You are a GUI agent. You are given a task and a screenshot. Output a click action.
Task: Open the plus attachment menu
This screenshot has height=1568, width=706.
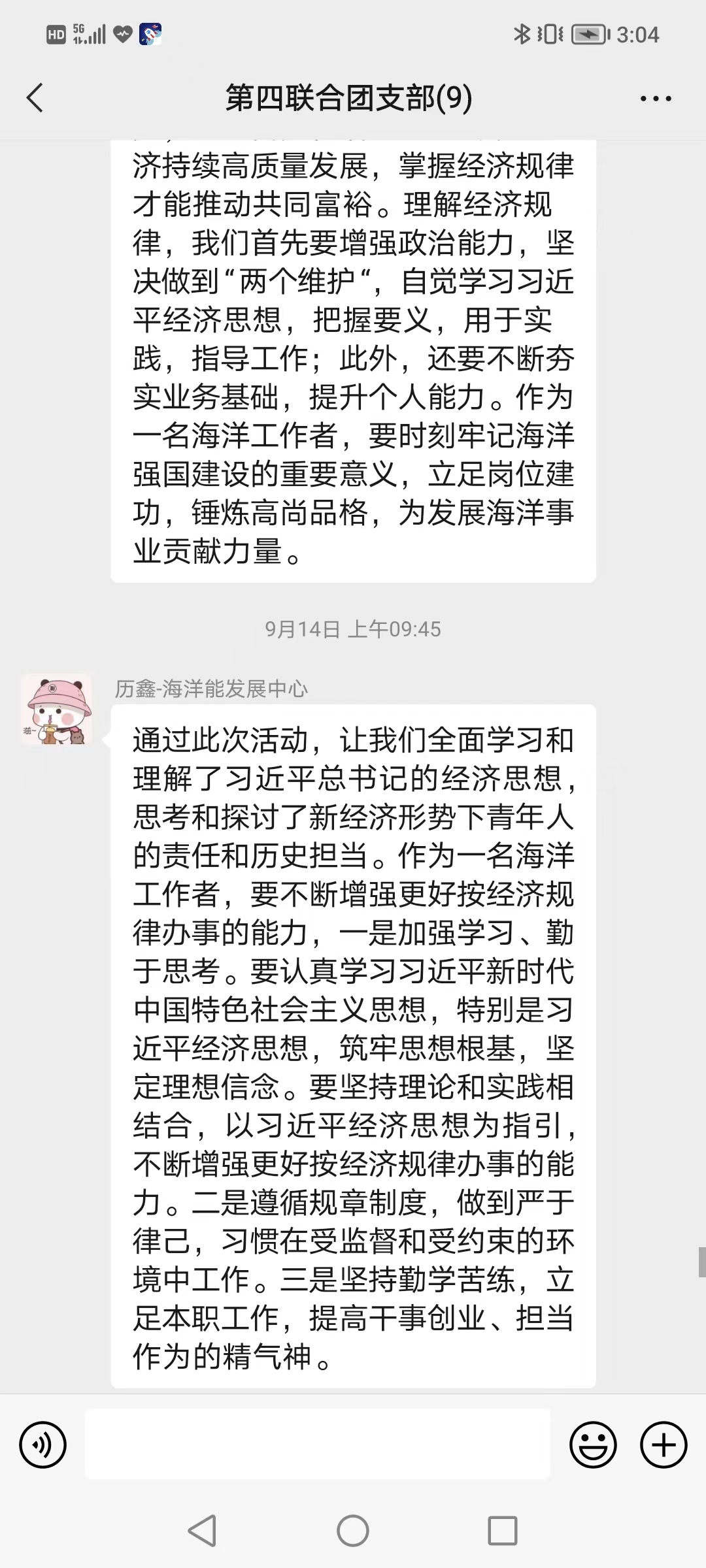(x=663, y=1445)
